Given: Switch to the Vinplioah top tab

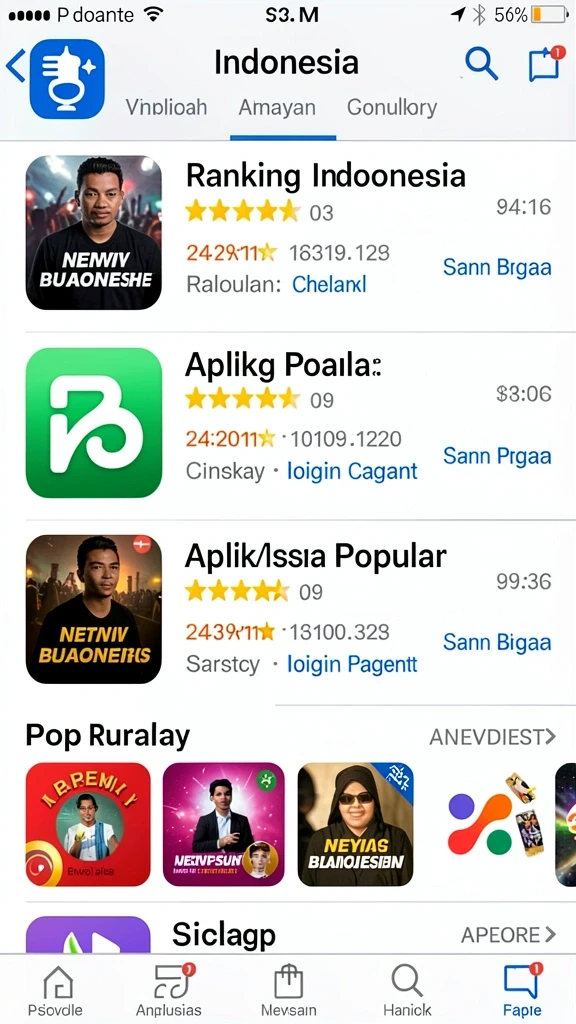Looking at the screenshot, I should tap(166, 106).
